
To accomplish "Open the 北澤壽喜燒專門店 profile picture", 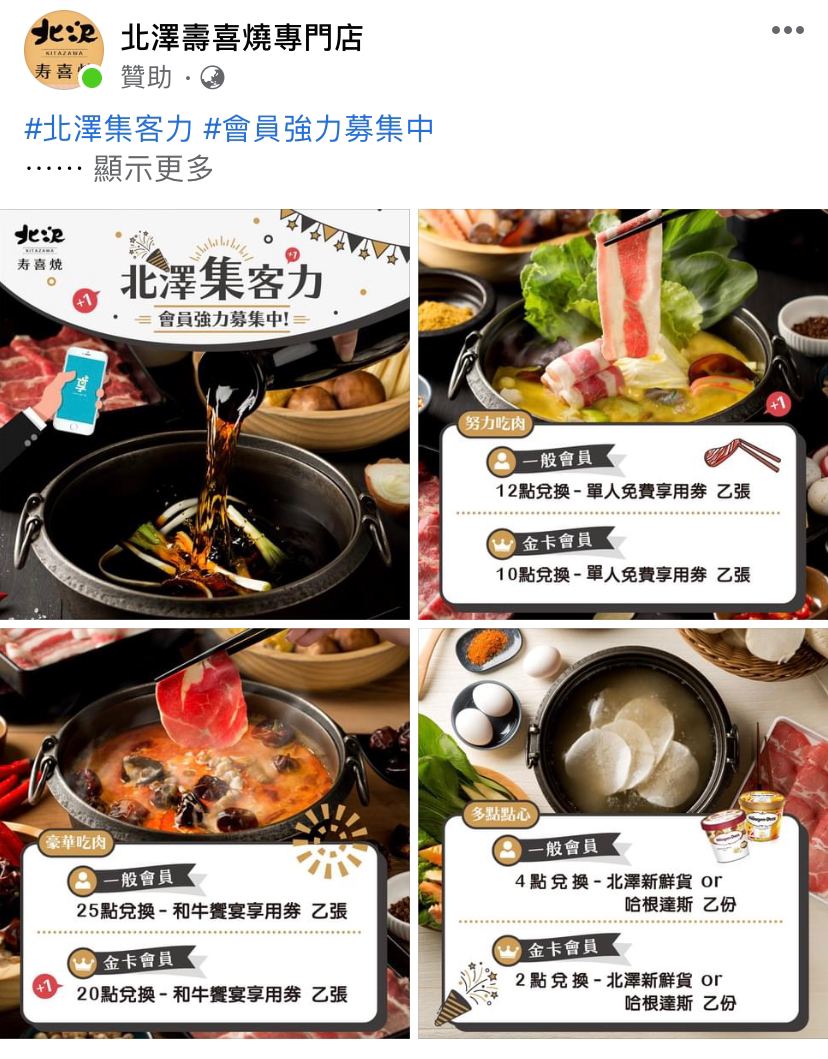I will point(63,50).
